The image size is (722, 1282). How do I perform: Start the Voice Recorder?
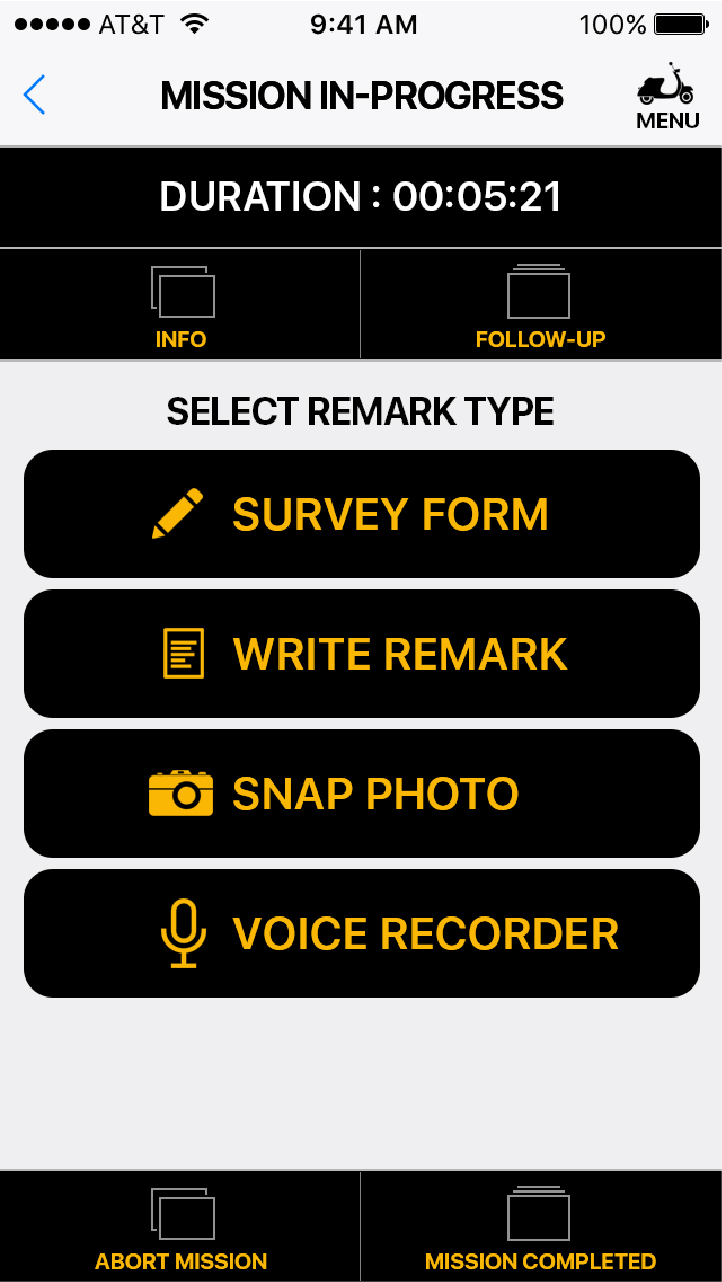click(361, 933)
